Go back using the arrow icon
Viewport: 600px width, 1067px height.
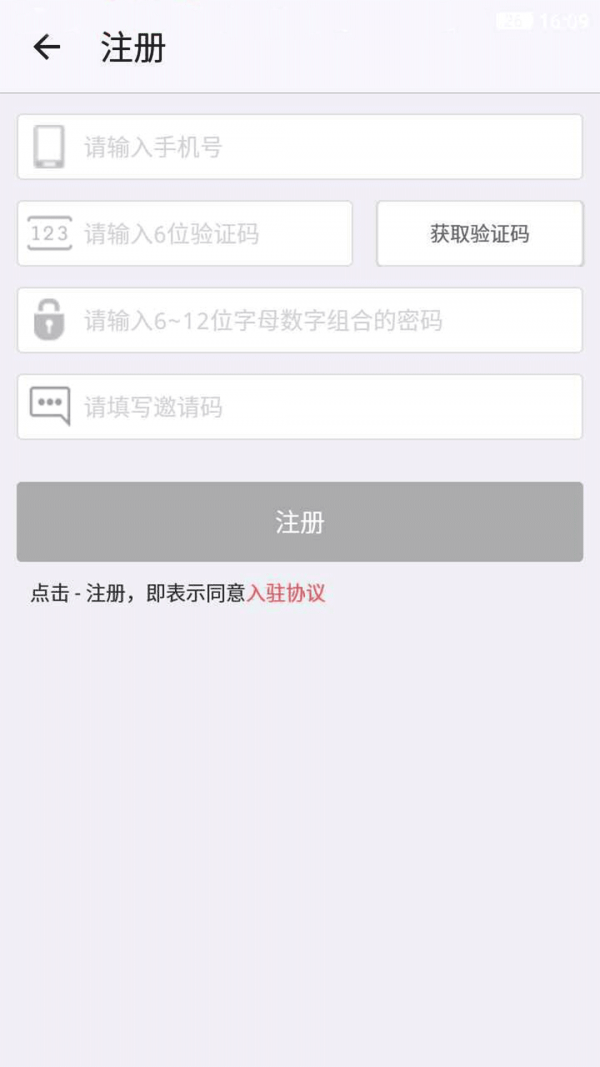(x=47, y=47)
